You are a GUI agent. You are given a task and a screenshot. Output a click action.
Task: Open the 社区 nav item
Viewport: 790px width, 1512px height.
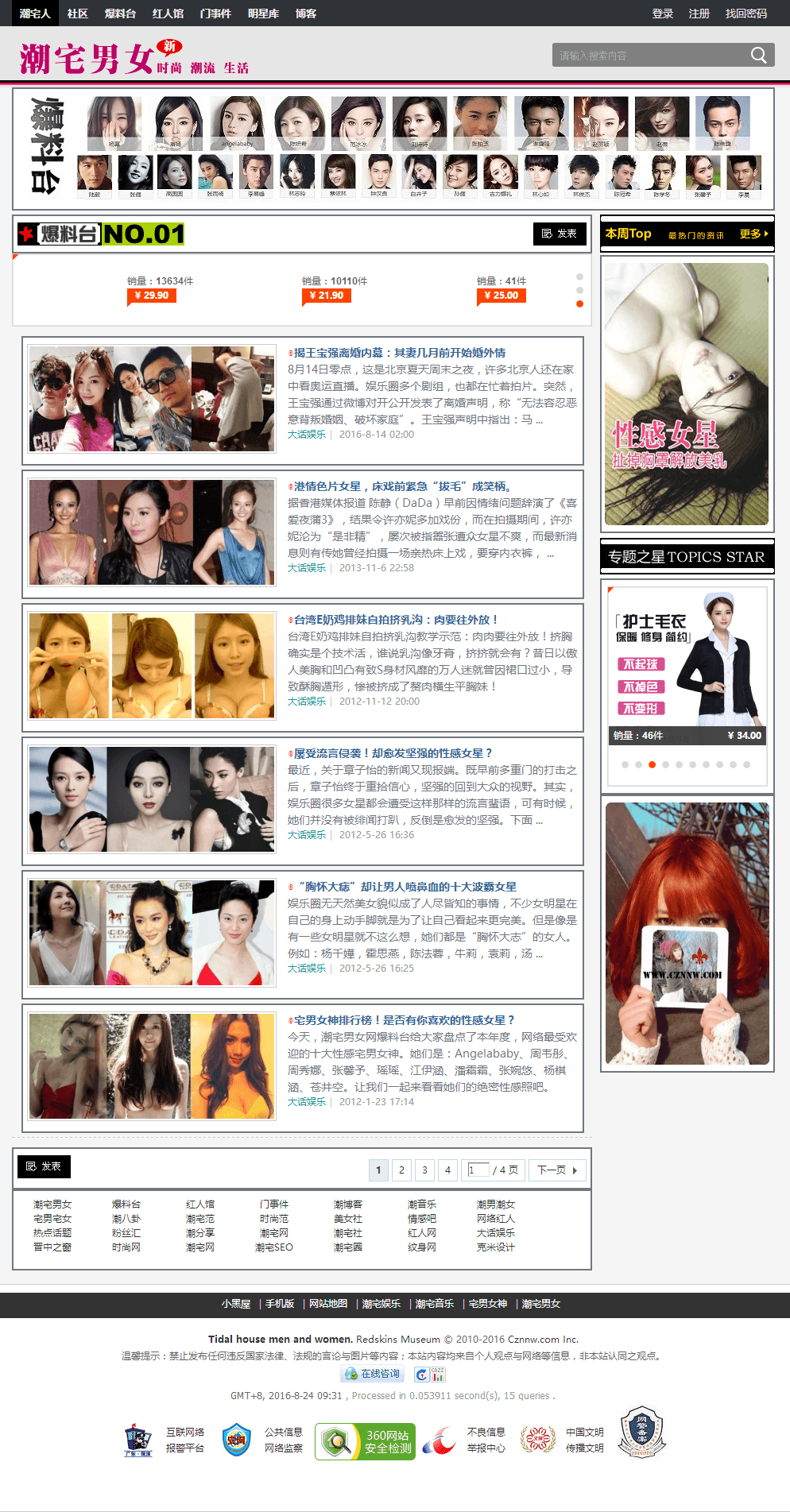click(77, 14)
